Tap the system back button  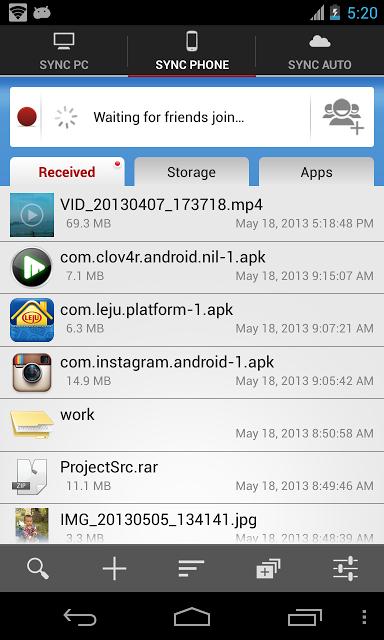pos(80,617)
